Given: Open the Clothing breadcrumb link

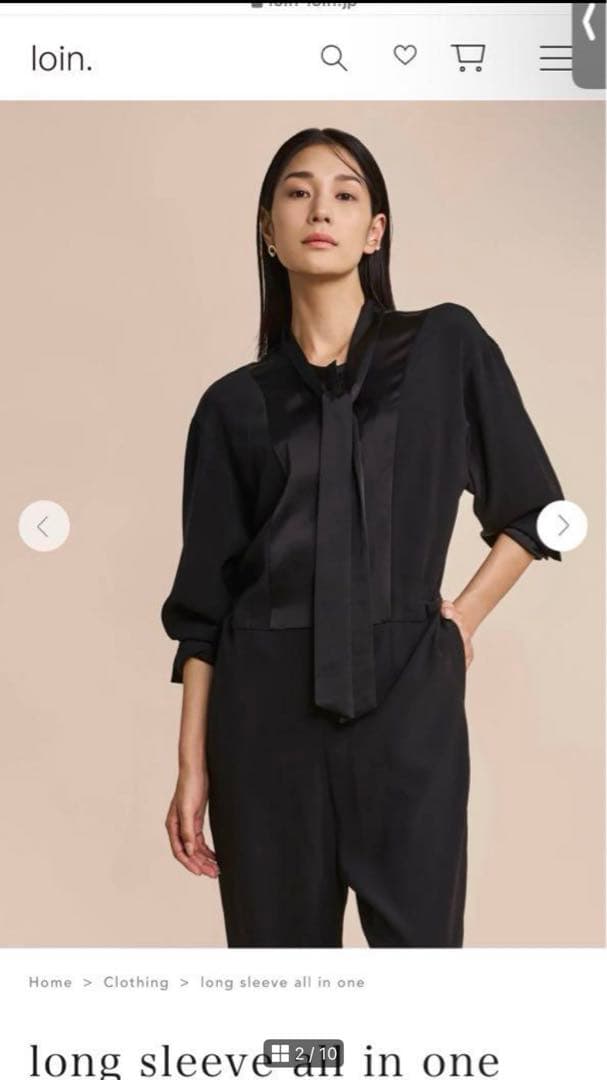Looking at the screenshot, I should (x=136, y=982).
